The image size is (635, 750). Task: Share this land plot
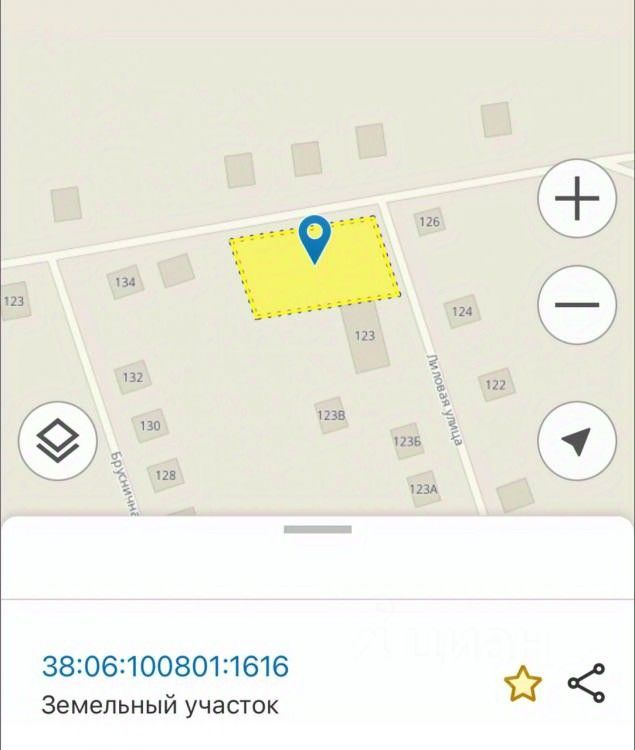(x=586, y=683)
